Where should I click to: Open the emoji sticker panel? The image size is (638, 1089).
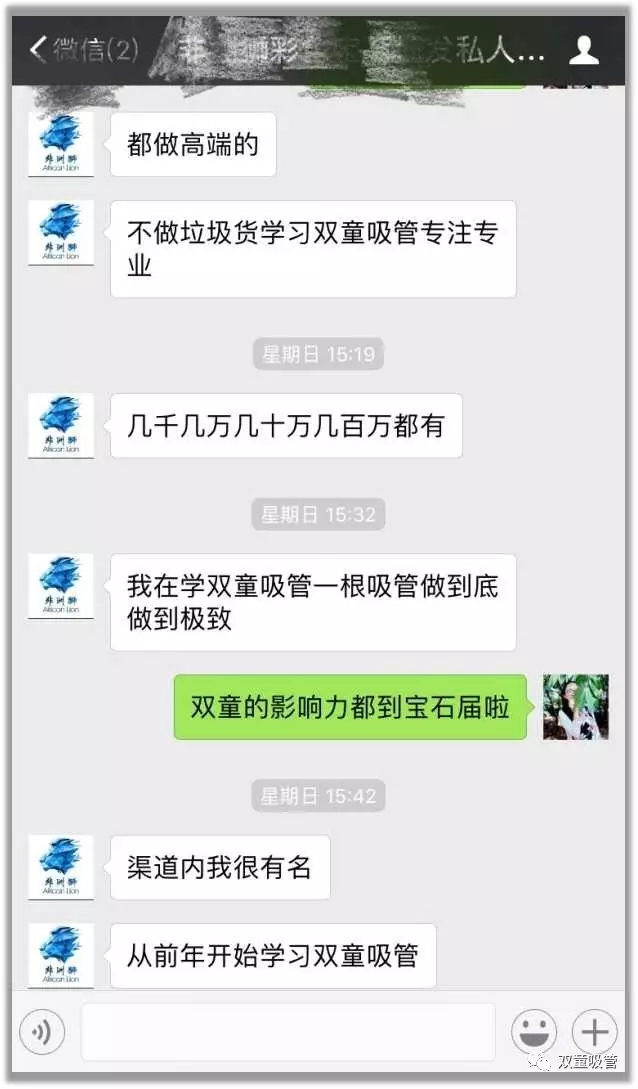(x=534, y=1031)
